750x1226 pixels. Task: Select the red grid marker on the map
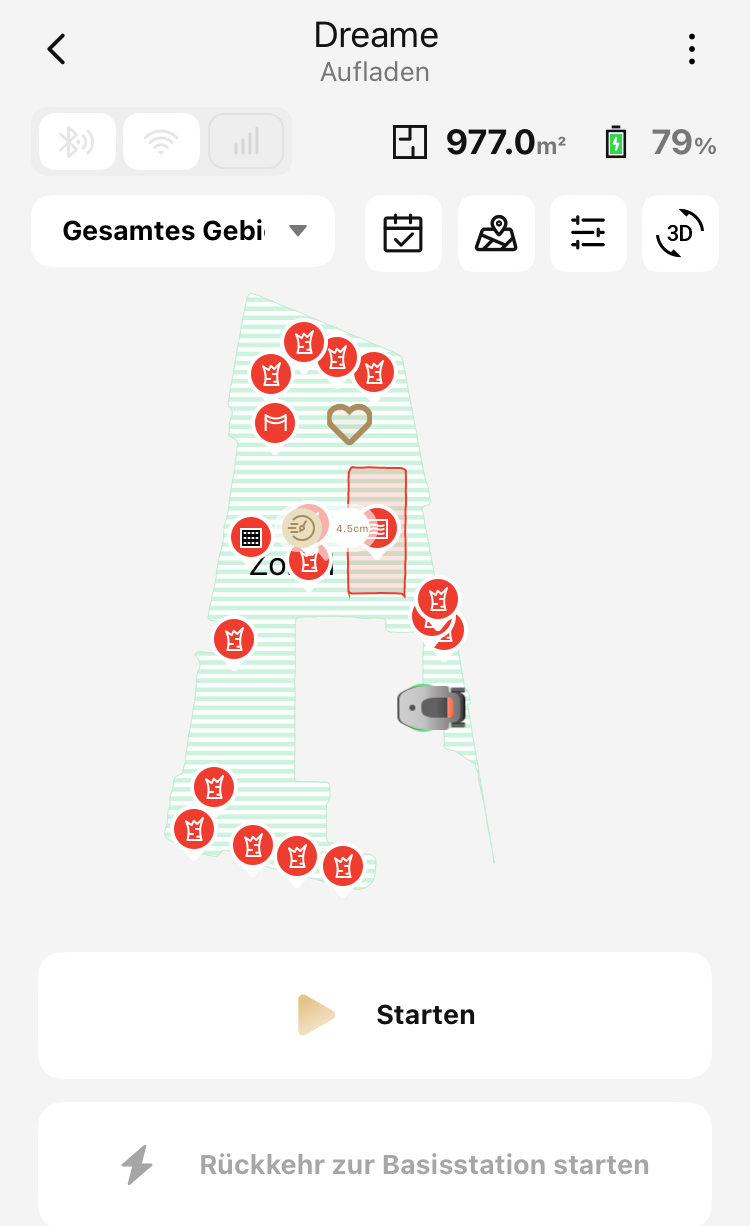[x=251, y=537]
